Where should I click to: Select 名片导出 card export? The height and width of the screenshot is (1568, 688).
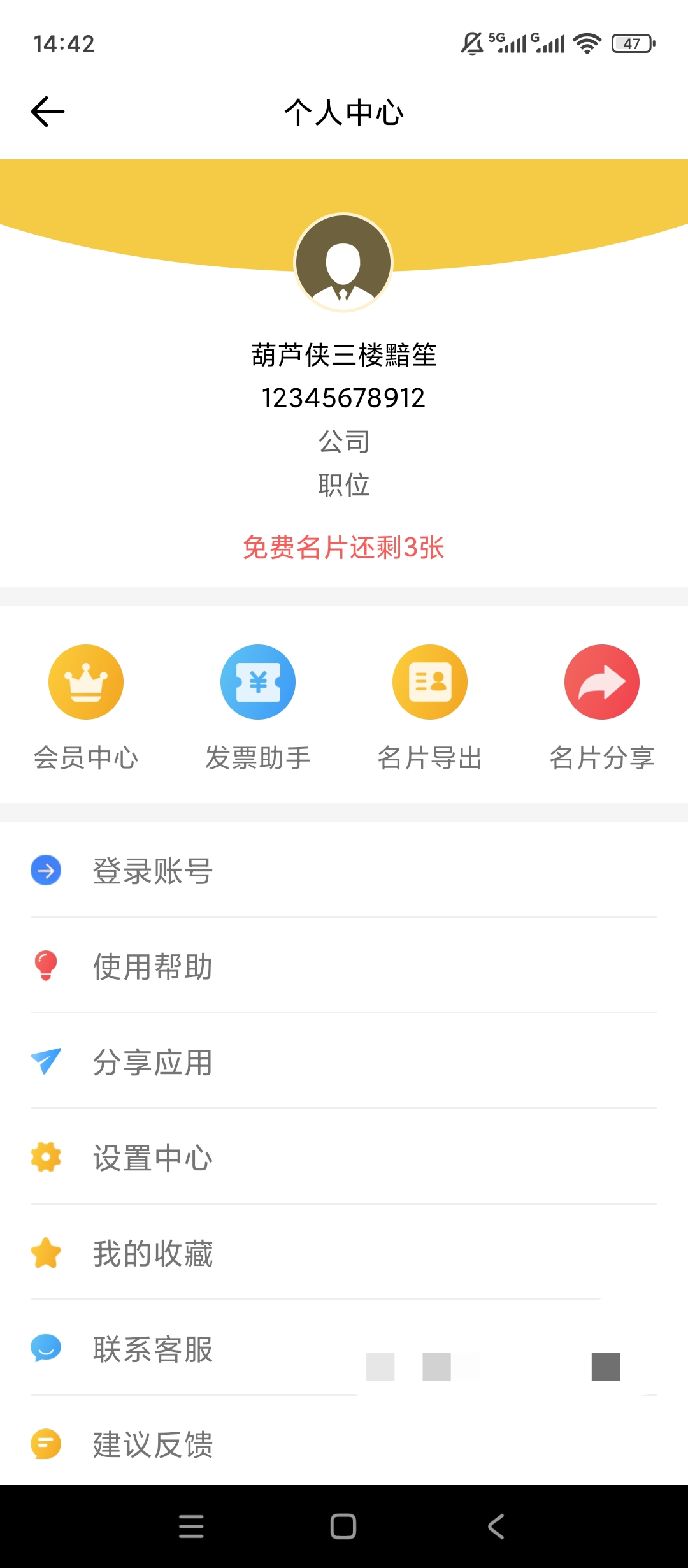[x=430, y=708]
